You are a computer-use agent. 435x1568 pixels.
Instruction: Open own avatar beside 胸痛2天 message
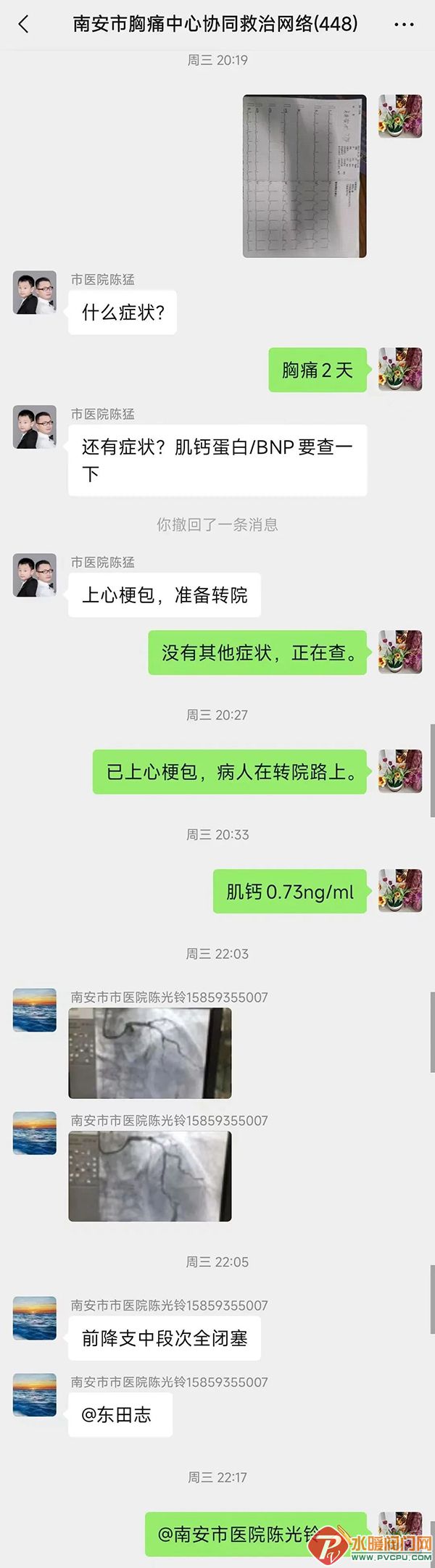point(400,370)
